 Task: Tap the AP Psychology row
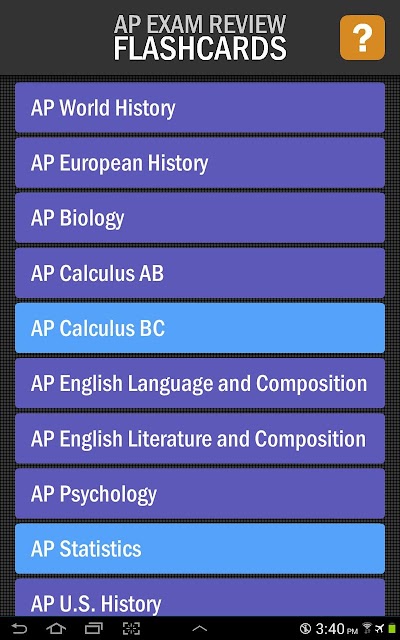[200, 493]
